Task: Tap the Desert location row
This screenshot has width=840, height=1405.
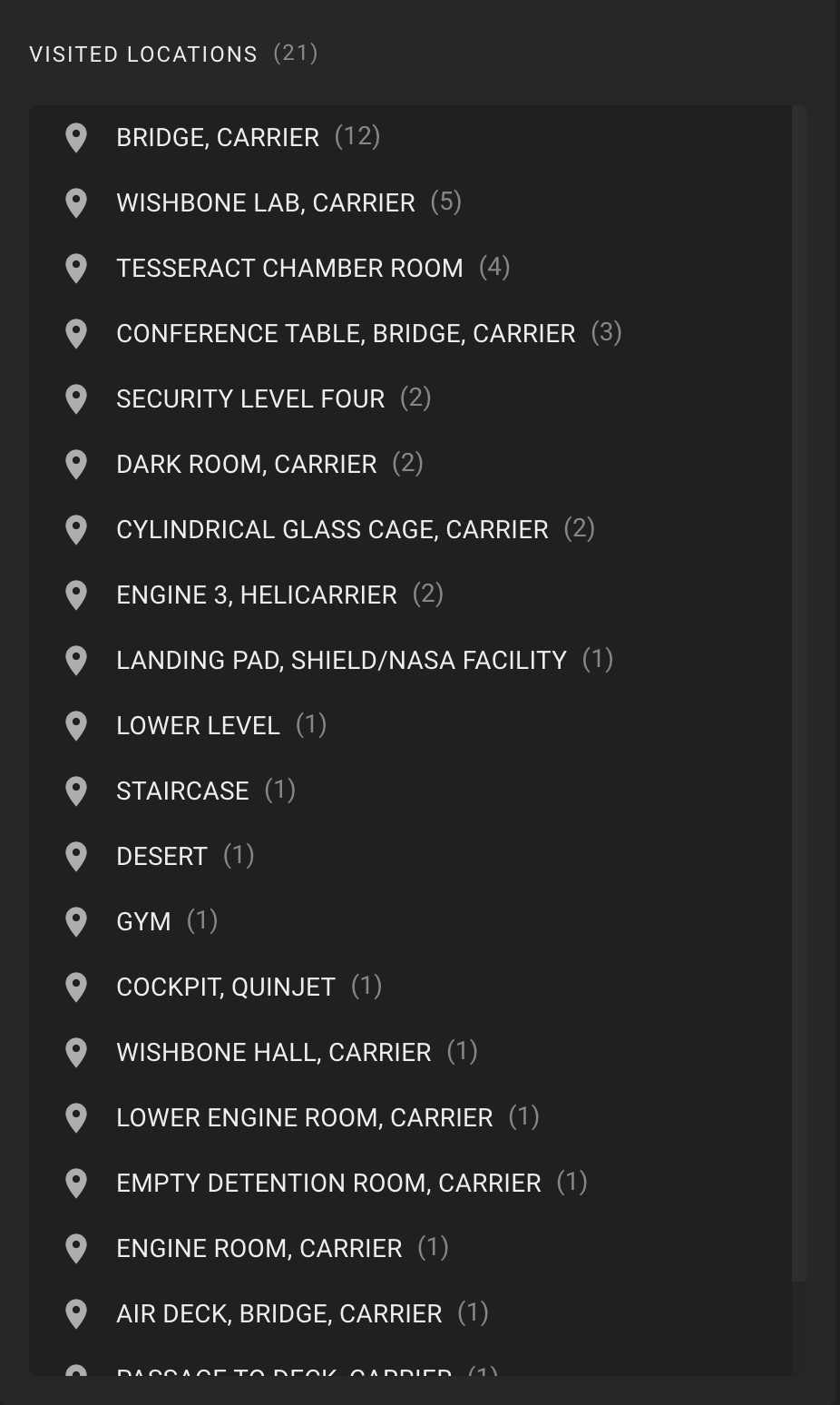Action: click(410, 856)
